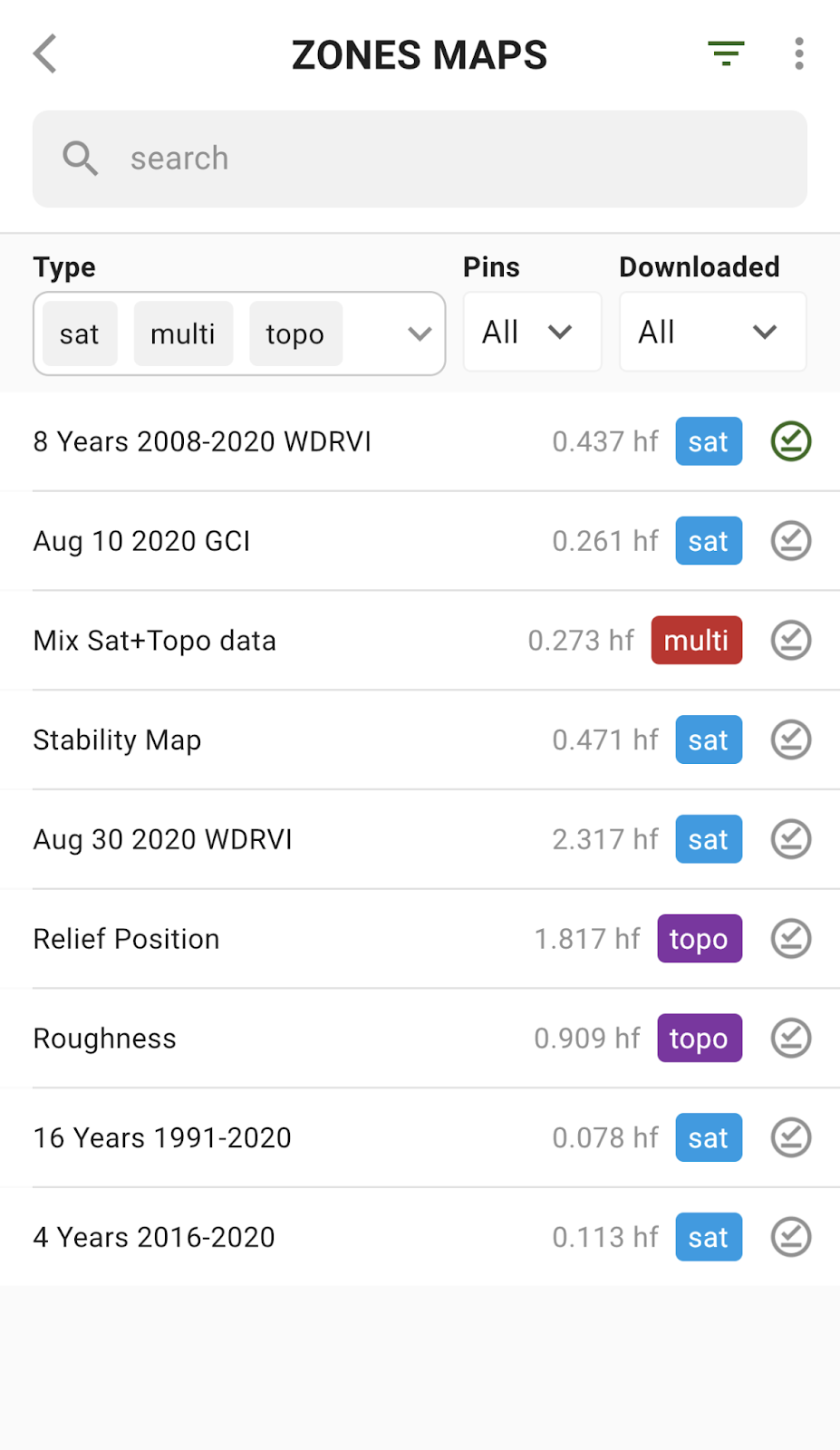Open Mix Sat+Topo data map

[154, 641]
